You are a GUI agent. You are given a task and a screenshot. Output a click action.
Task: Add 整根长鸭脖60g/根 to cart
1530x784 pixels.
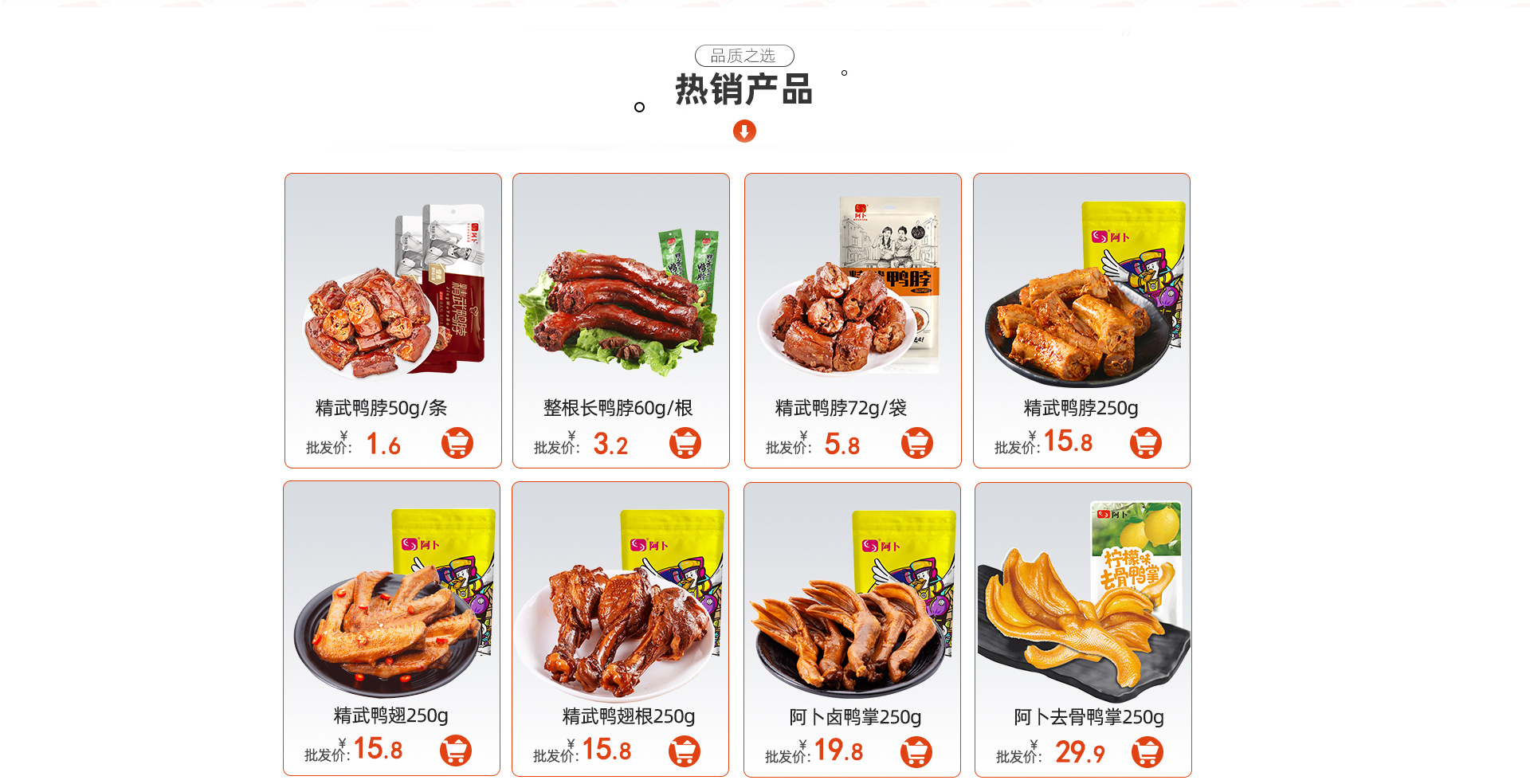[x=685, y=443]
